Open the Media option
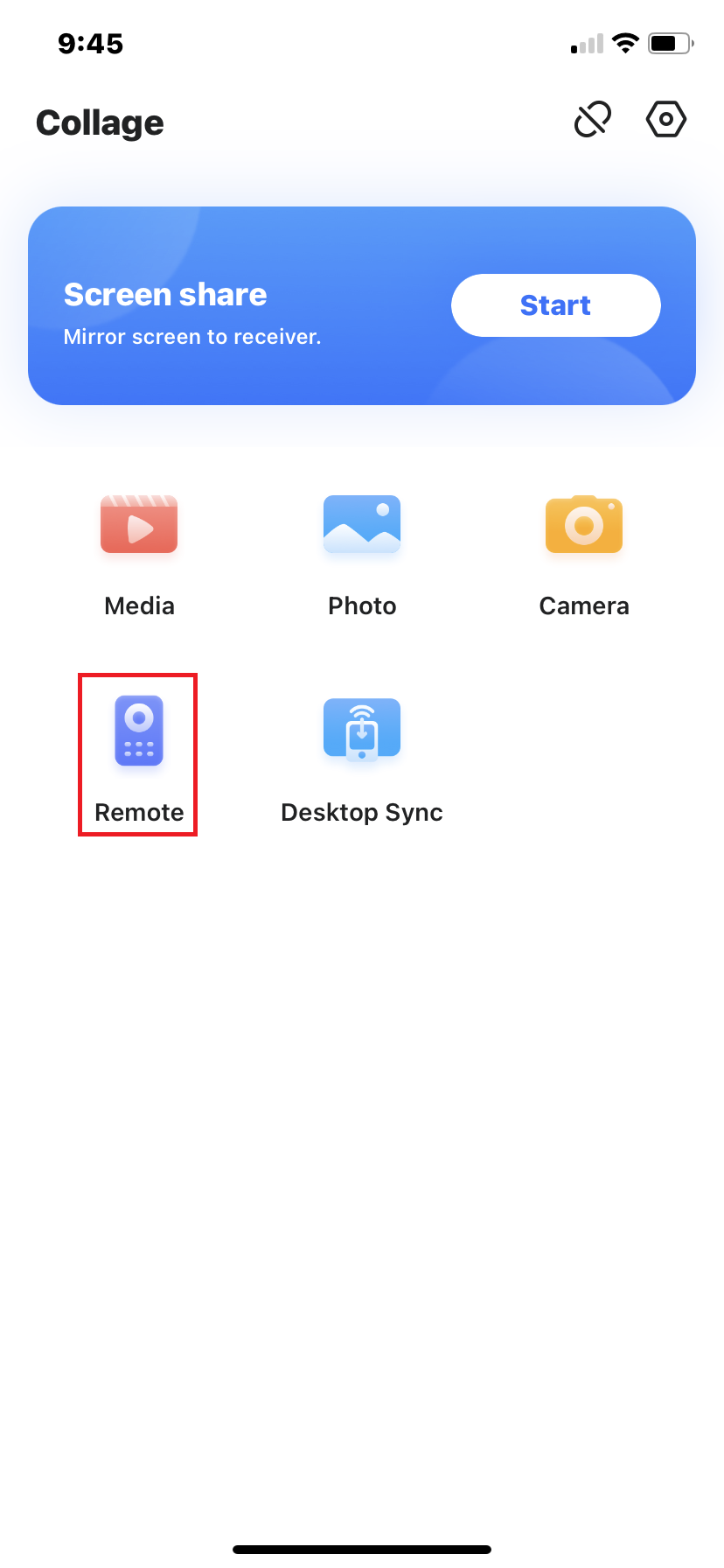Screen dimensions: 724x1568 pyautogui.click(x=139, y=553)
